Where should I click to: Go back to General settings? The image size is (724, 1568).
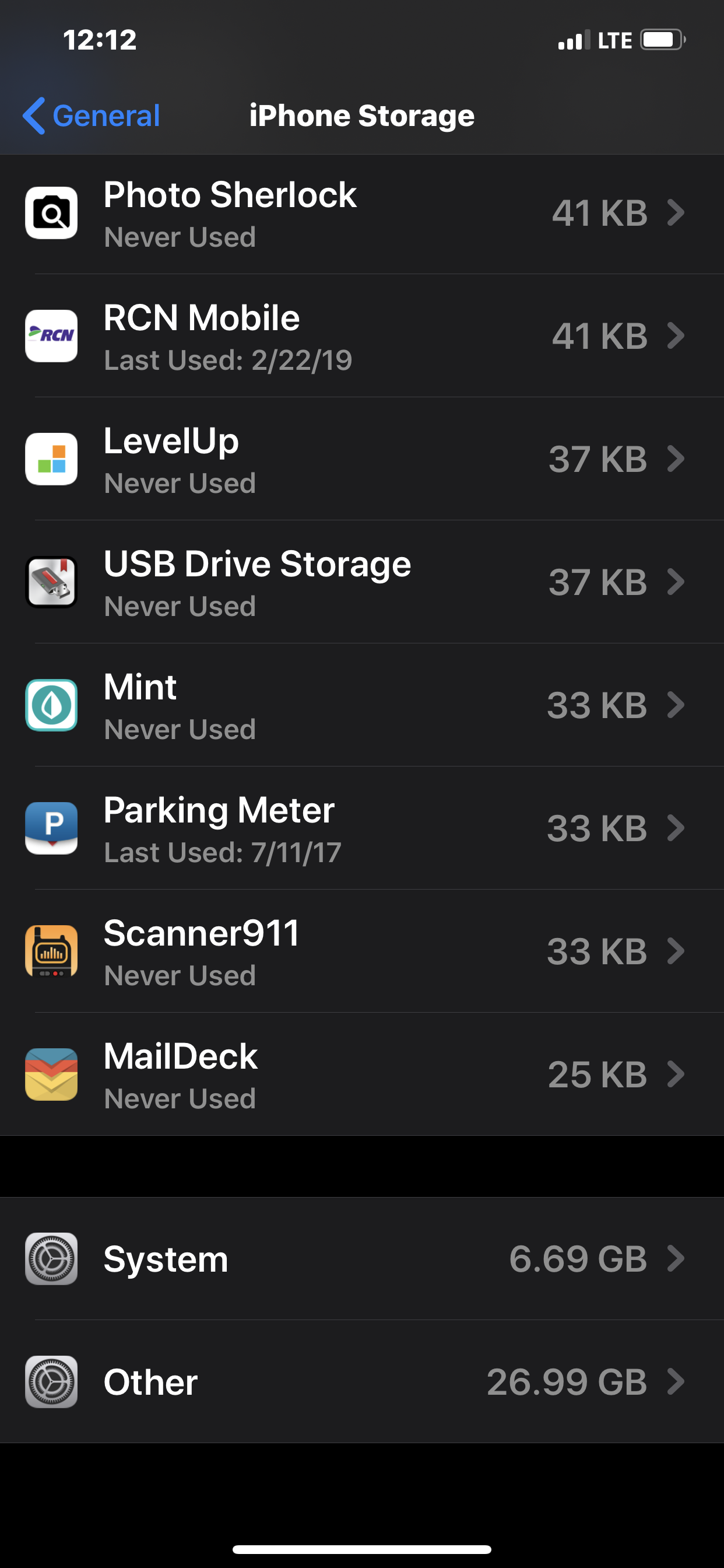point(93,116)
